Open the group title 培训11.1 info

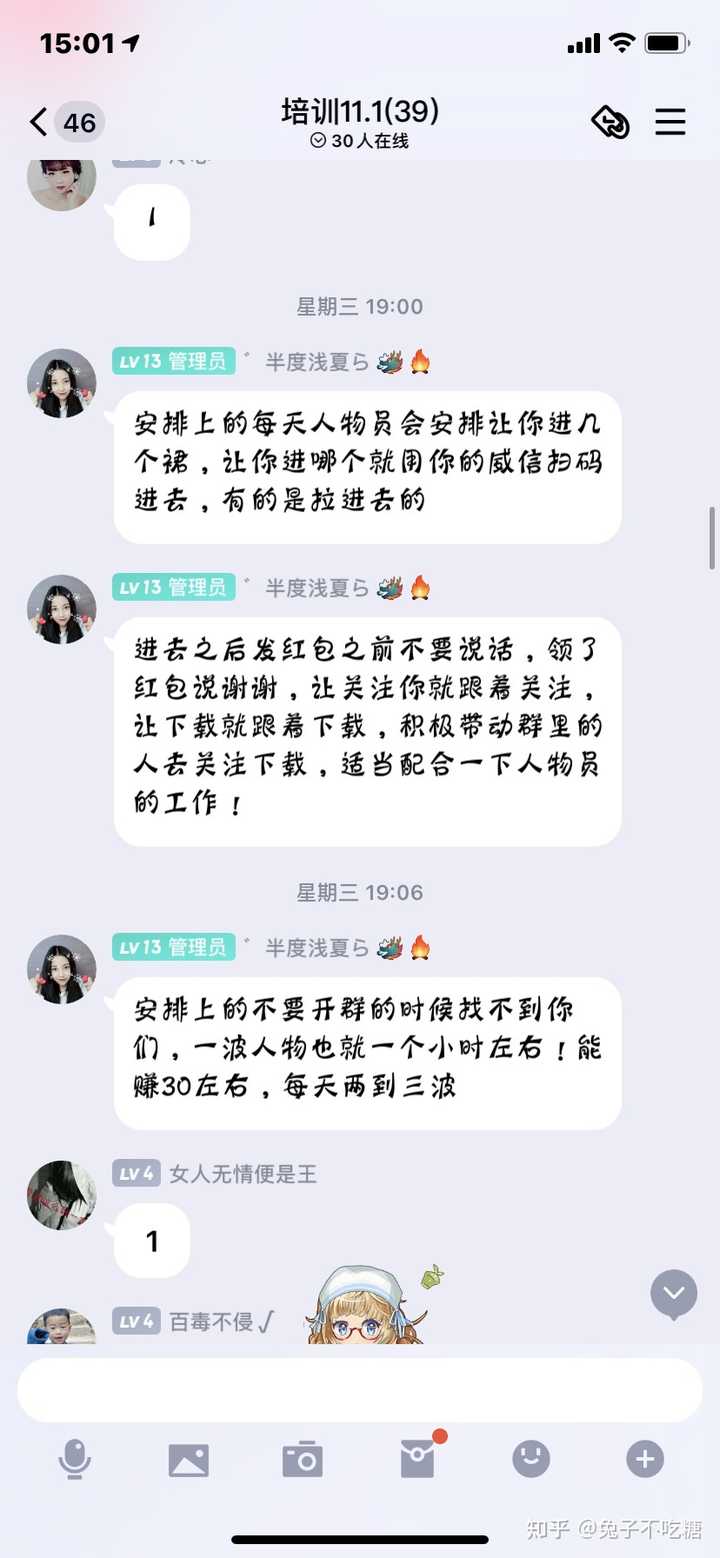pyautogui.click(x=360, y=112)
